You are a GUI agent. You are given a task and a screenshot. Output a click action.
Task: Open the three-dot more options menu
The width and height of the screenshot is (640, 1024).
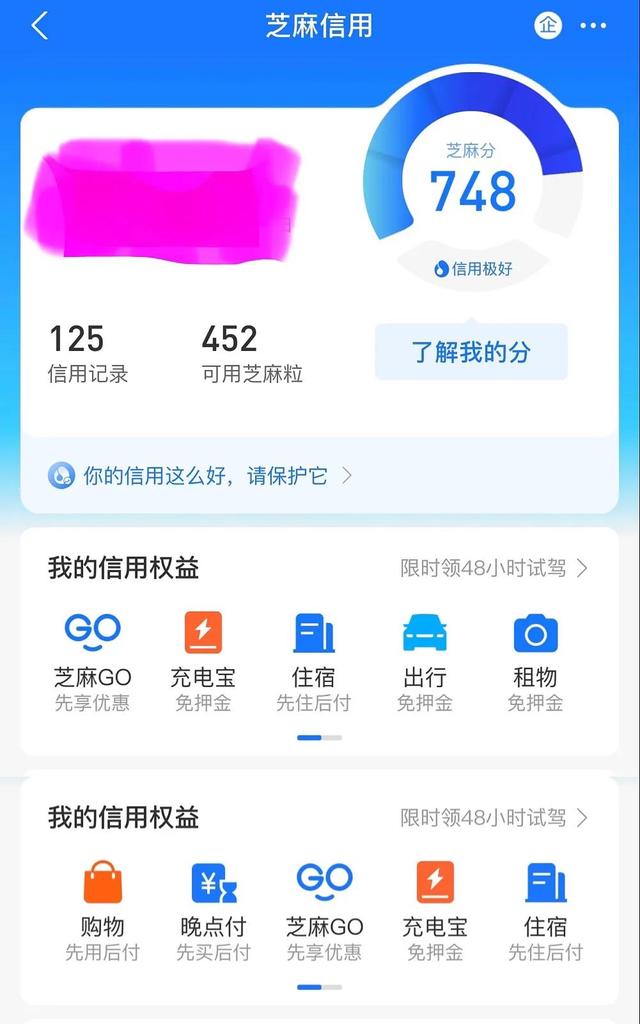(x=593, y=26)
